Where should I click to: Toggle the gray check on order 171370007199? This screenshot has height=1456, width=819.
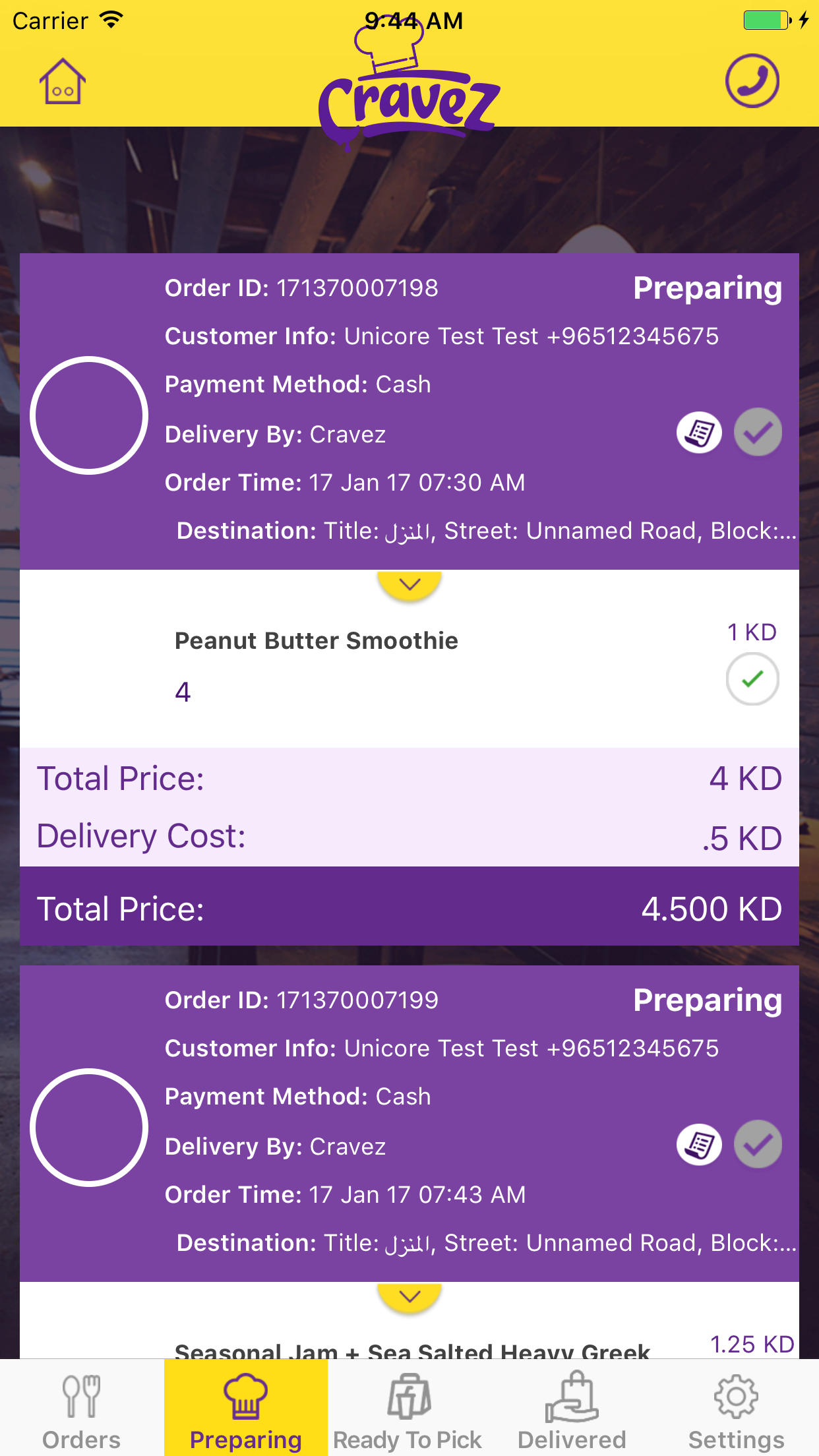click(757, 1144)
